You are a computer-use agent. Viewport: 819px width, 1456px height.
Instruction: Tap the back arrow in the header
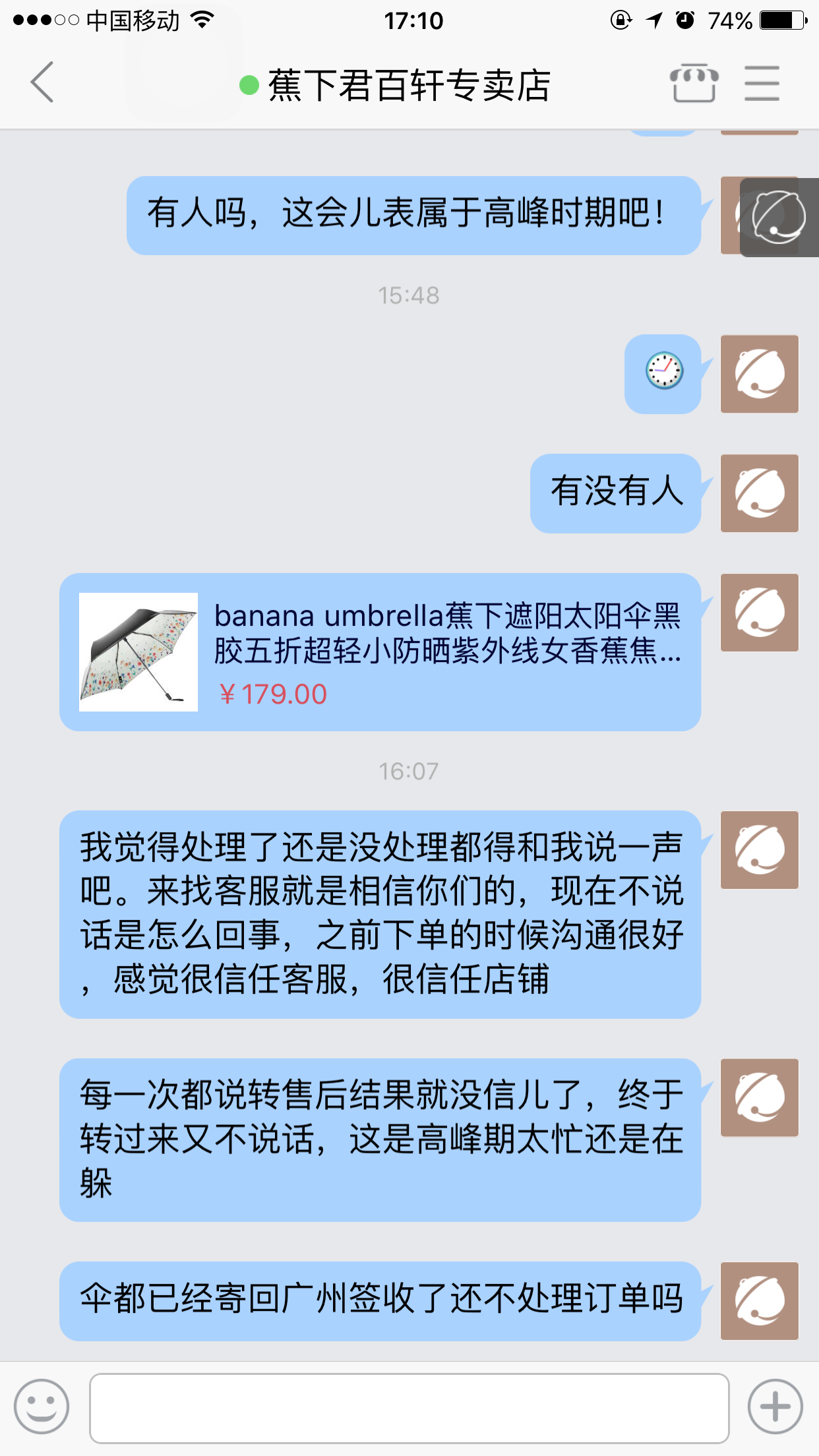[42, 83]
